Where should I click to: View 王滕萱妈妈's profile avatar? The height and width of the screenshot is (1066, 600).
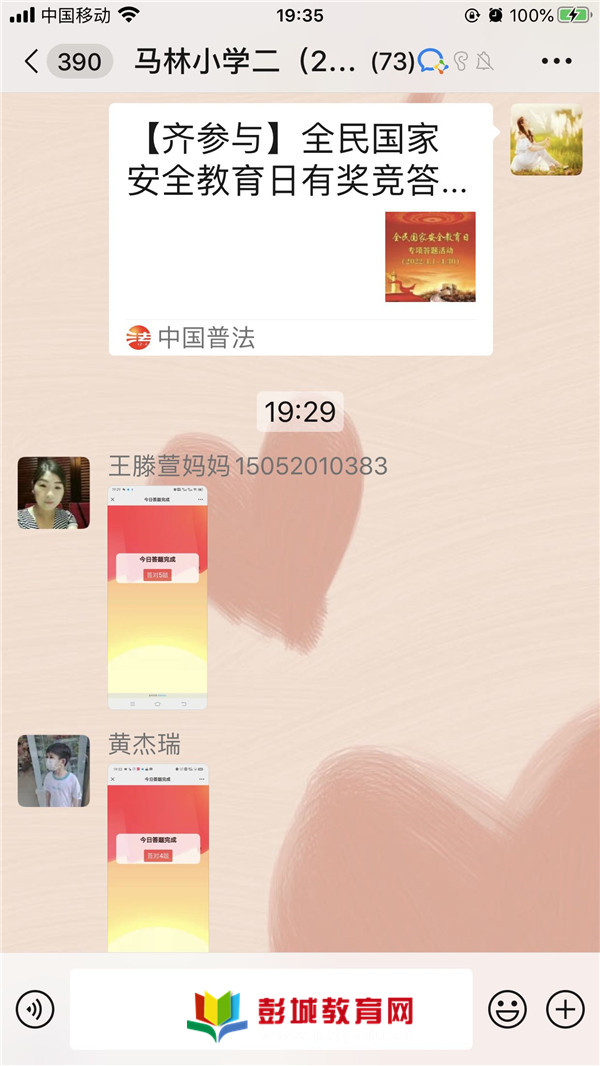click(53, 493)
